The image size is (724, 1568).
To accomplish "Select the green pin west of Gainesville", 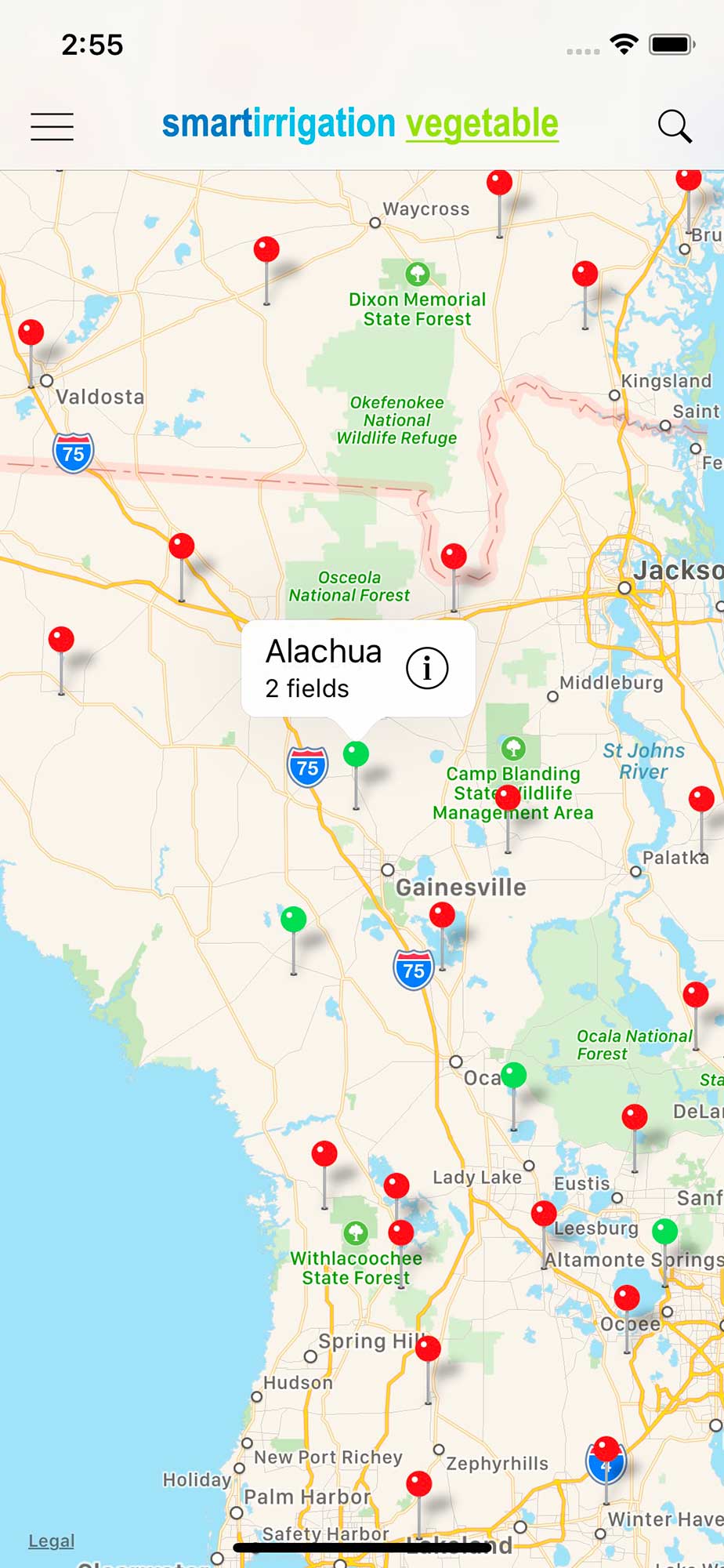I will click(x=294, y=920).
